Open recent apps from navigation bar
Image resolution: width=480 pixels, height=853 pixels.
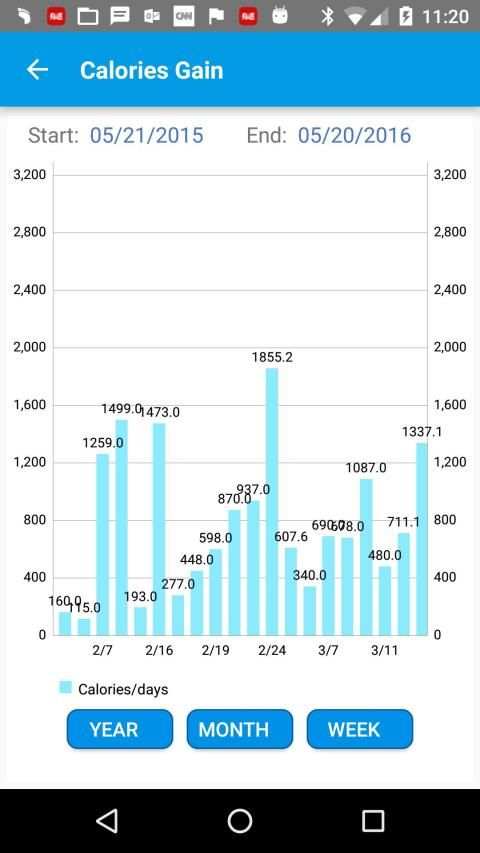373,820
